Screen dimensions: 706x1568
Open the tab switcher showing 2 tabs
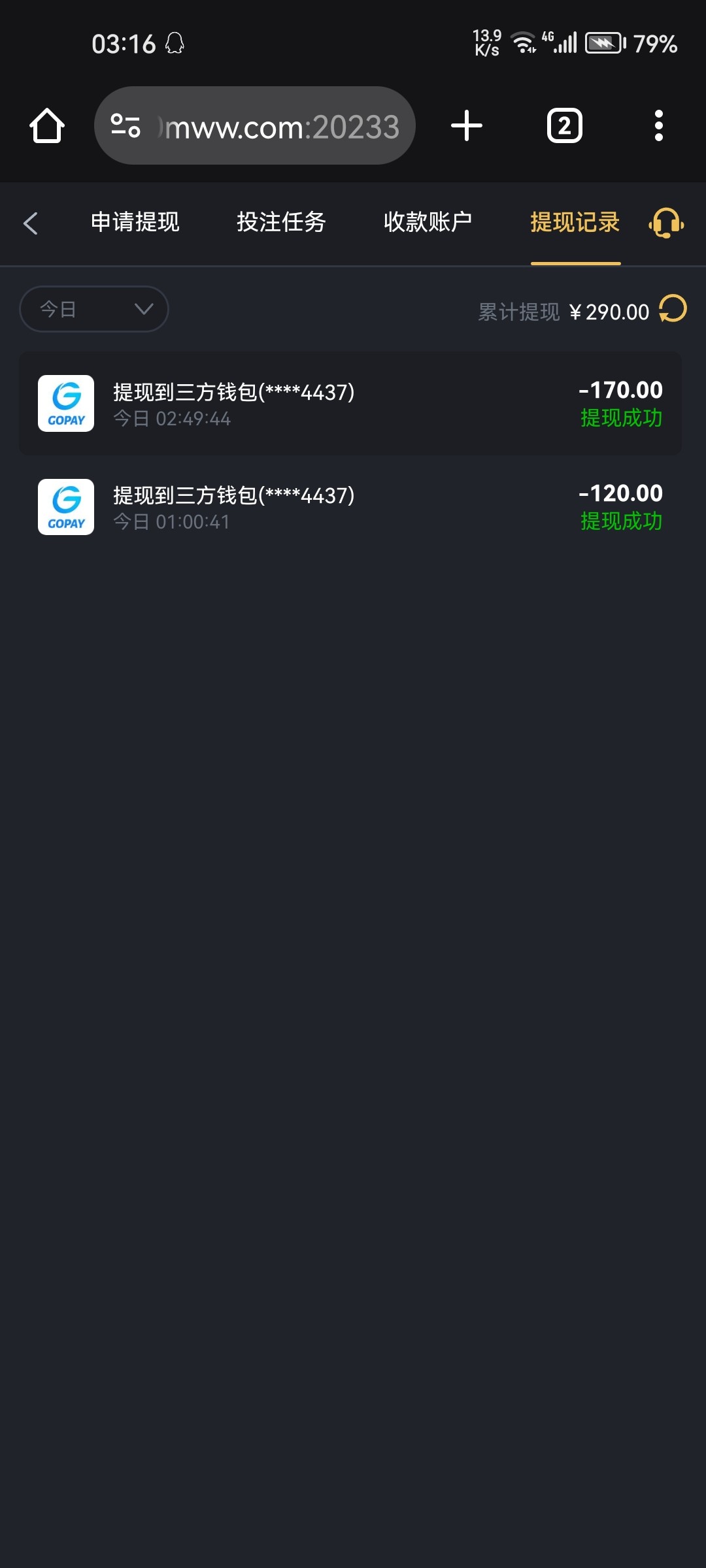(564, 125)
